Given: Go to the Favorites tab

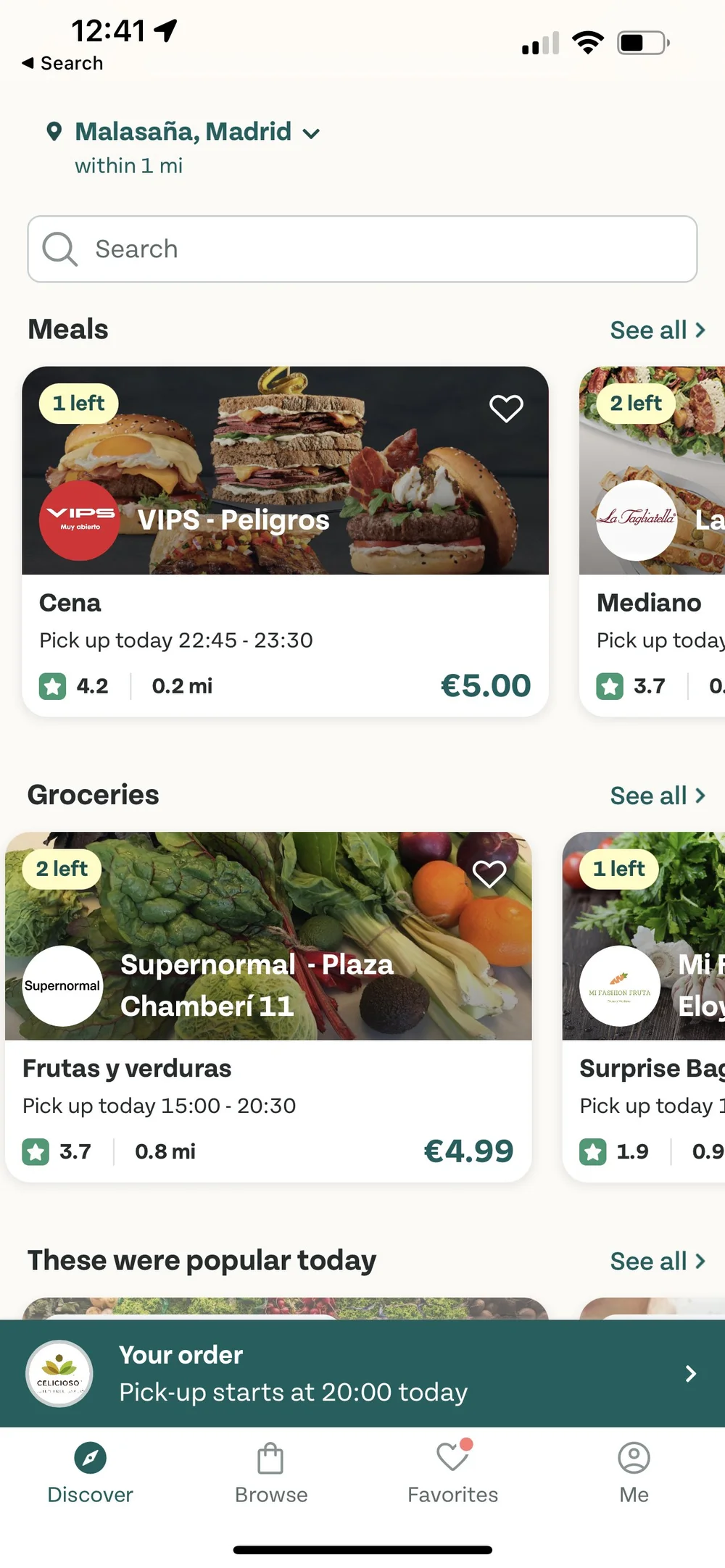Looking at the screenshot, I should click(453, 1472).
